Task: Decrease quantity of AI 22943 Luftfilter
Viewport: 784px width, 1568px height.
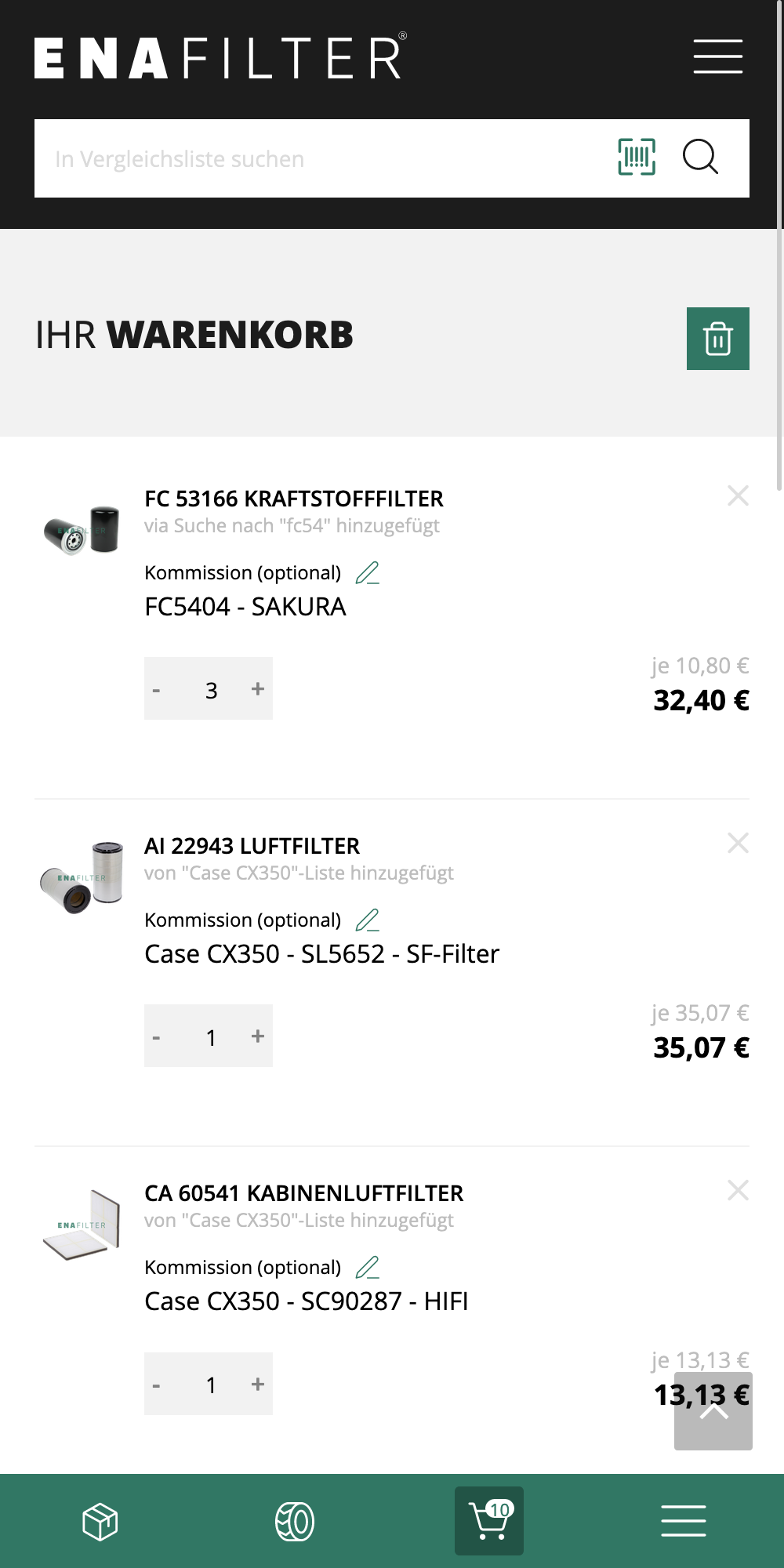Action: pos(157,1036)
